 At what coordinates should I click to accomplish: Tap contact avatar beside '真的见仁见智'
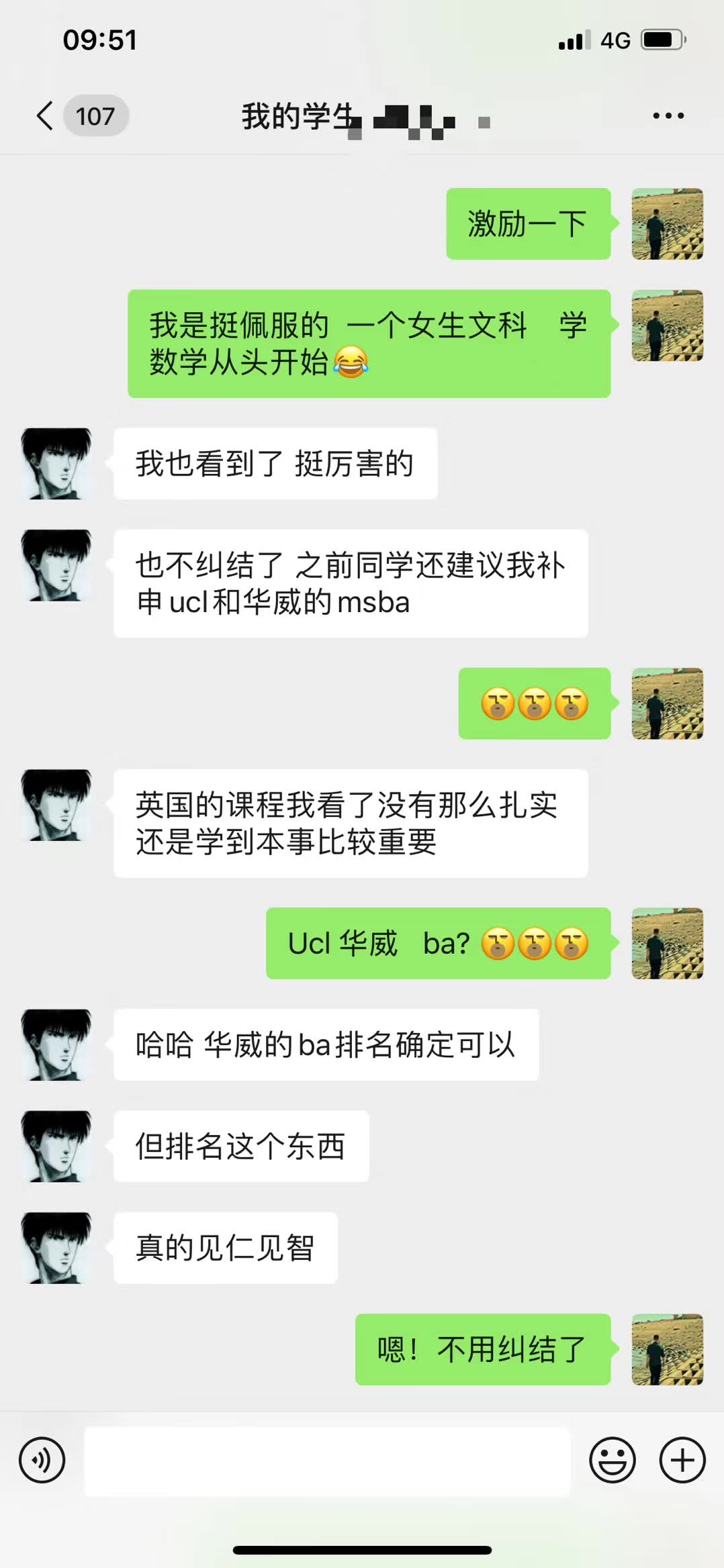[x=56, y=1247]
